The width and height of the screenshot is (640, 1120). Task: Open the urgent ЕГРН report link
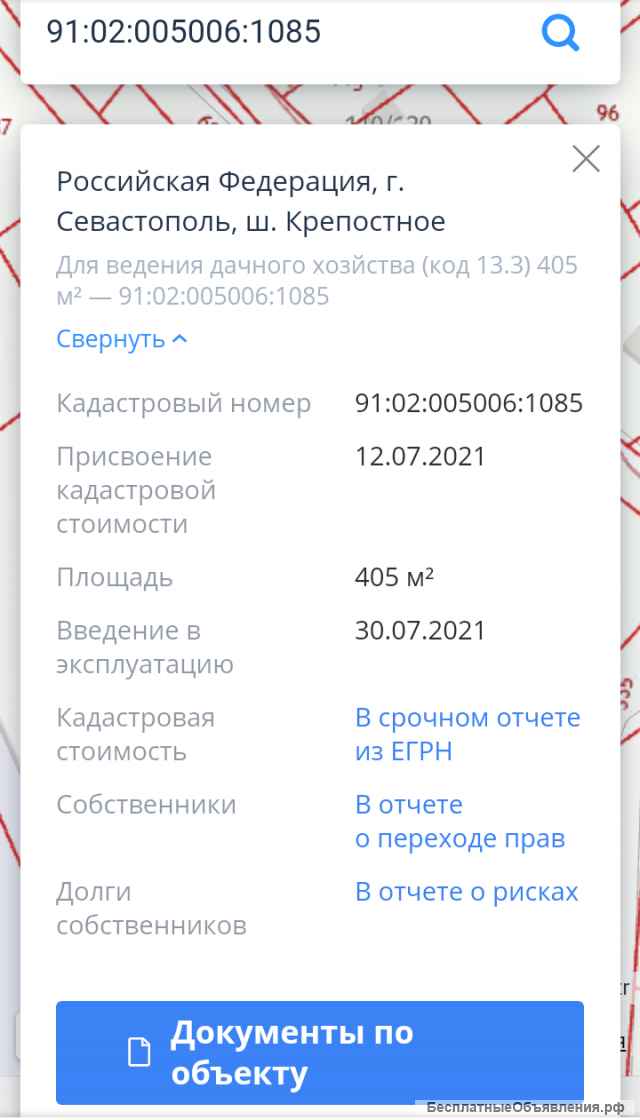pyautogui.click(x=467, y=734)
